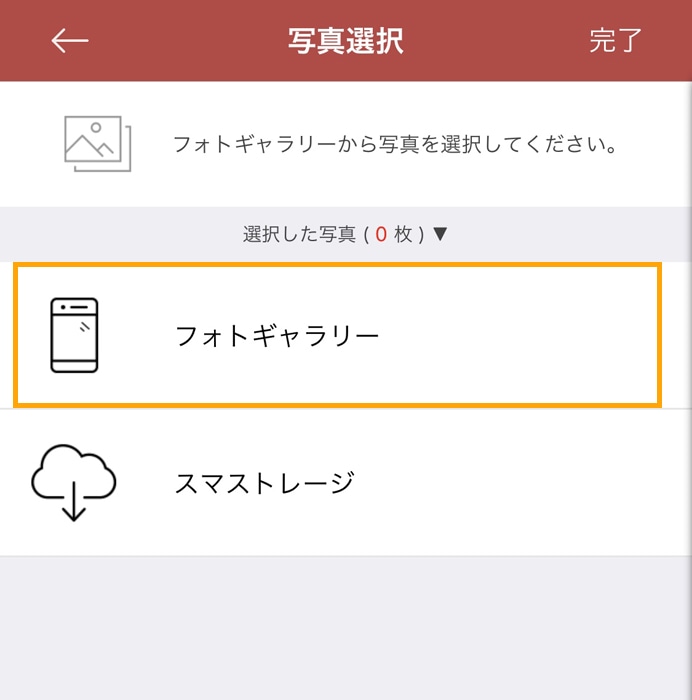Expand the 選択した写真 selected photos list

pos(345,234)
